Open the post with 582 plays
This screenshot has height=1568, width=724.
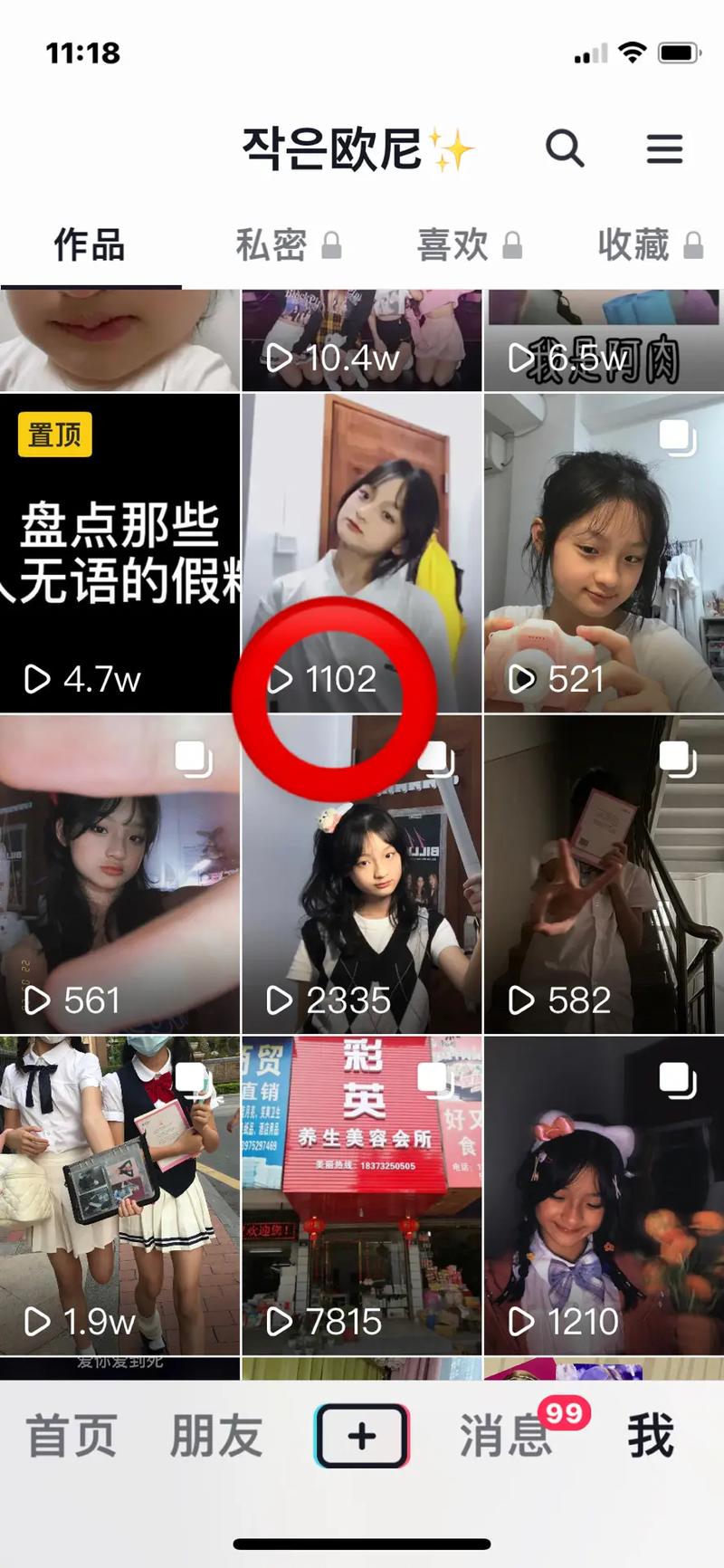[604, 874]
